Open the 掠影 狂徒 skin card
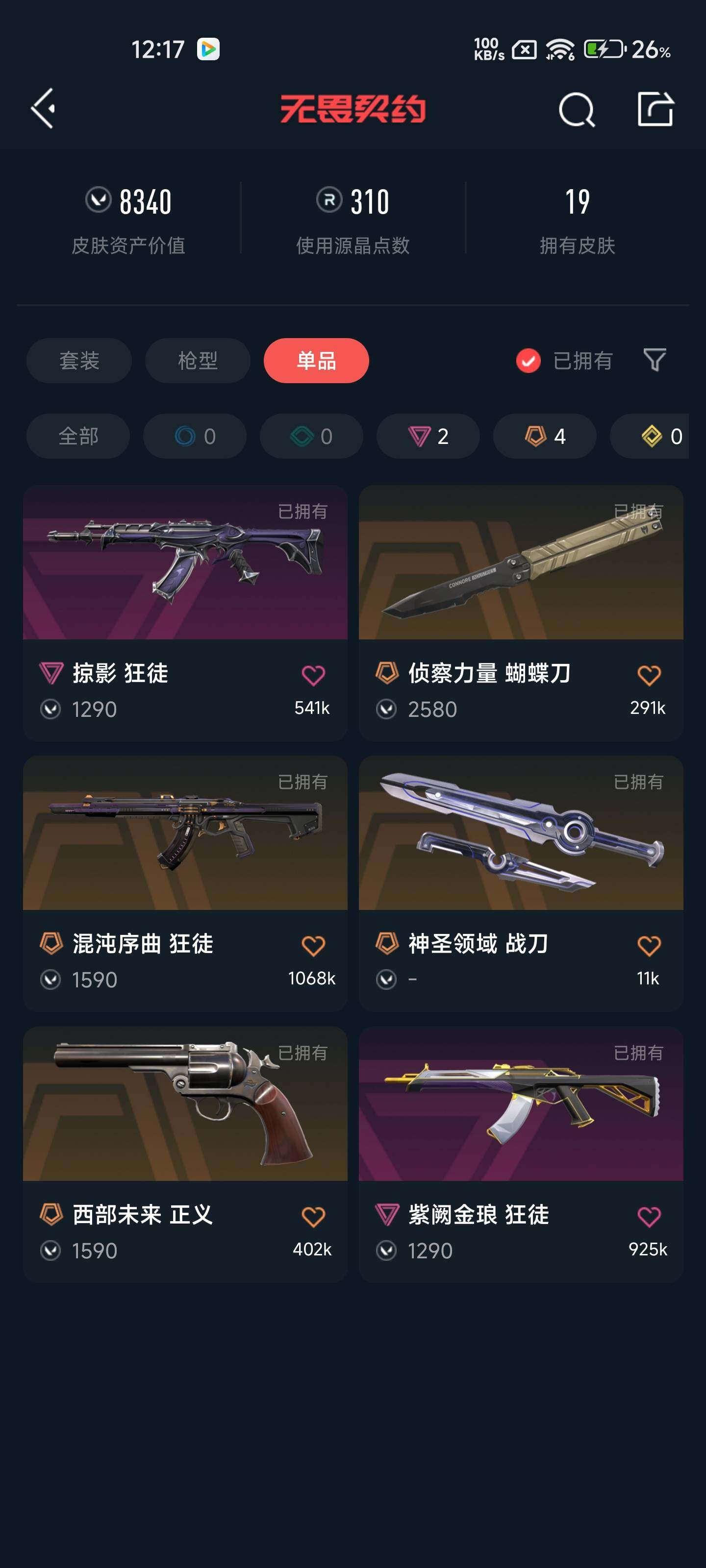The width and height of the screenshot is (706, 1568). pyautogui.click(x=185, y=613)
